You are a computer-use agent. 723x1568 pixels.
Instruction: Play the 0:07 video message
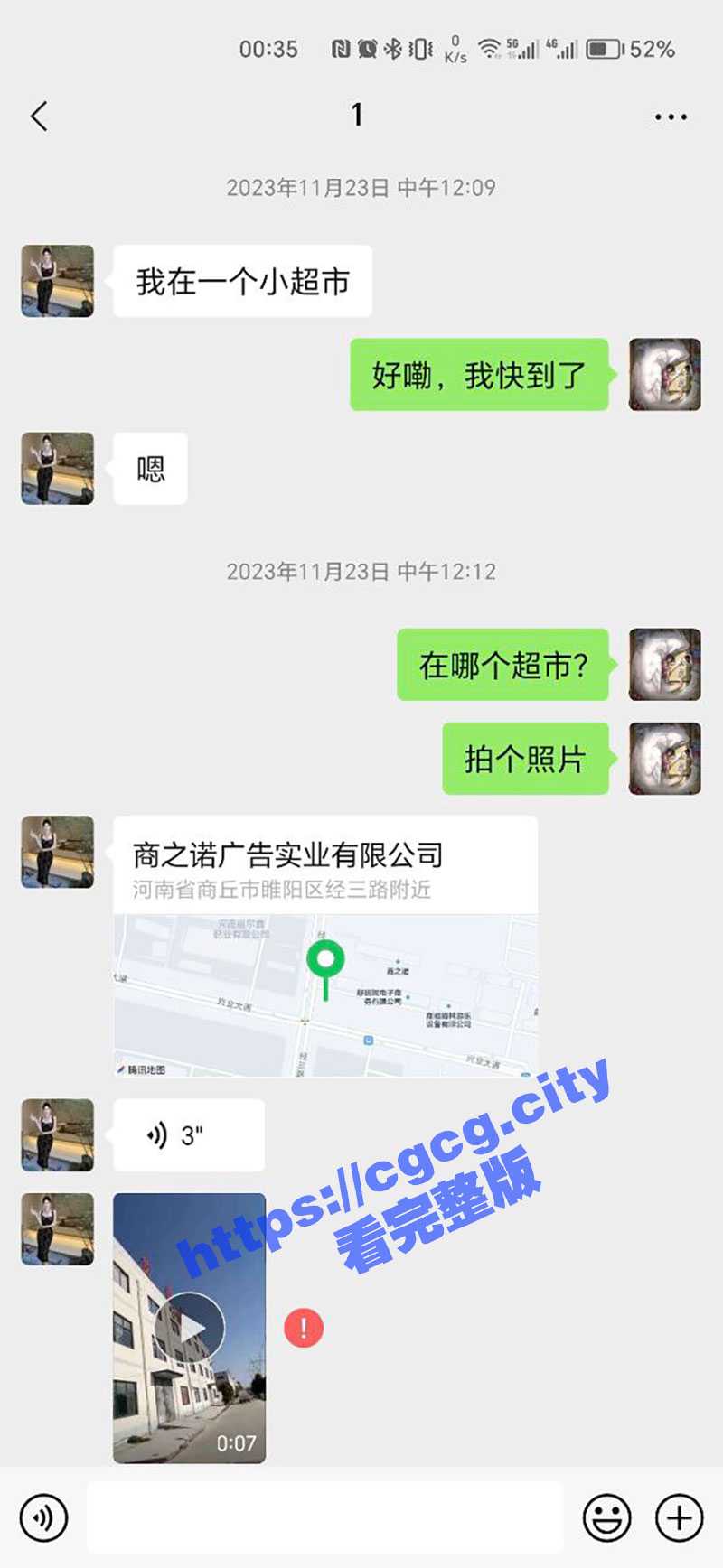[190, 1327]
